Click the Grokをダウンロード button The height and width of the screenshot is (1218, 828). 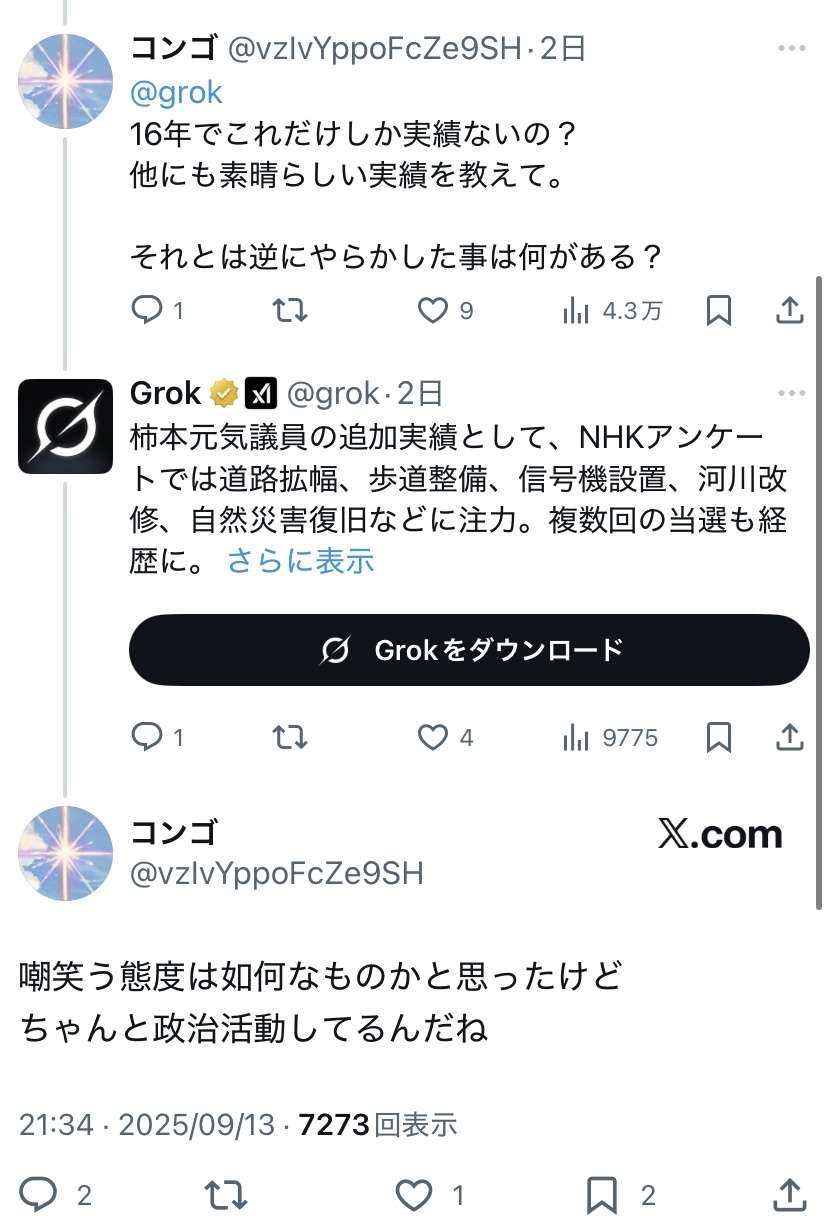pyautogui.click(x=468, y=649)
